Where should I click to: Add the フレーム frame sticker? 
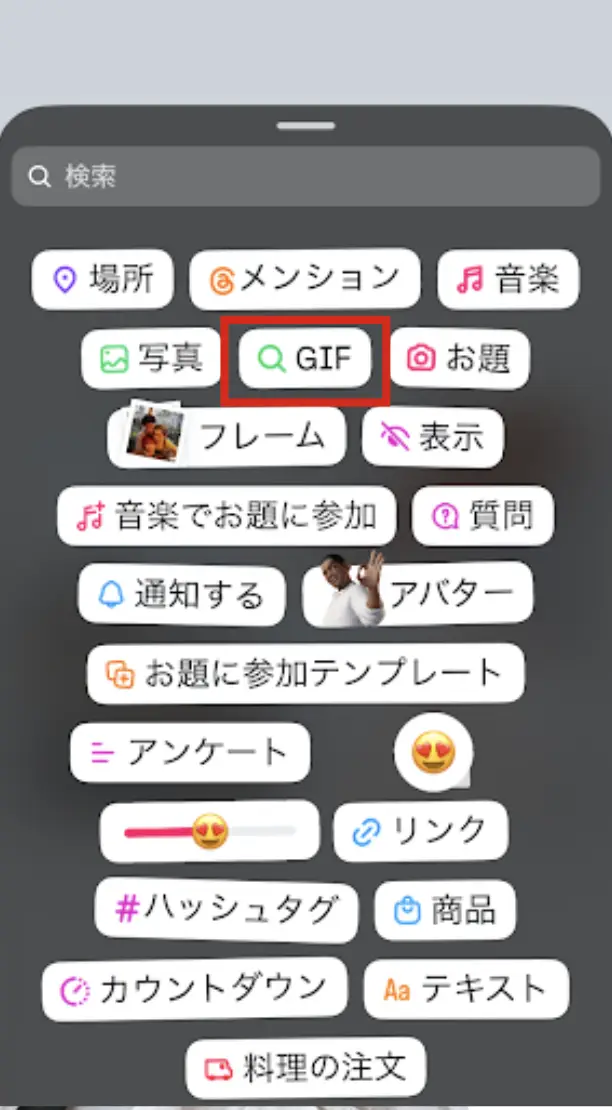(x=226, y=436)
